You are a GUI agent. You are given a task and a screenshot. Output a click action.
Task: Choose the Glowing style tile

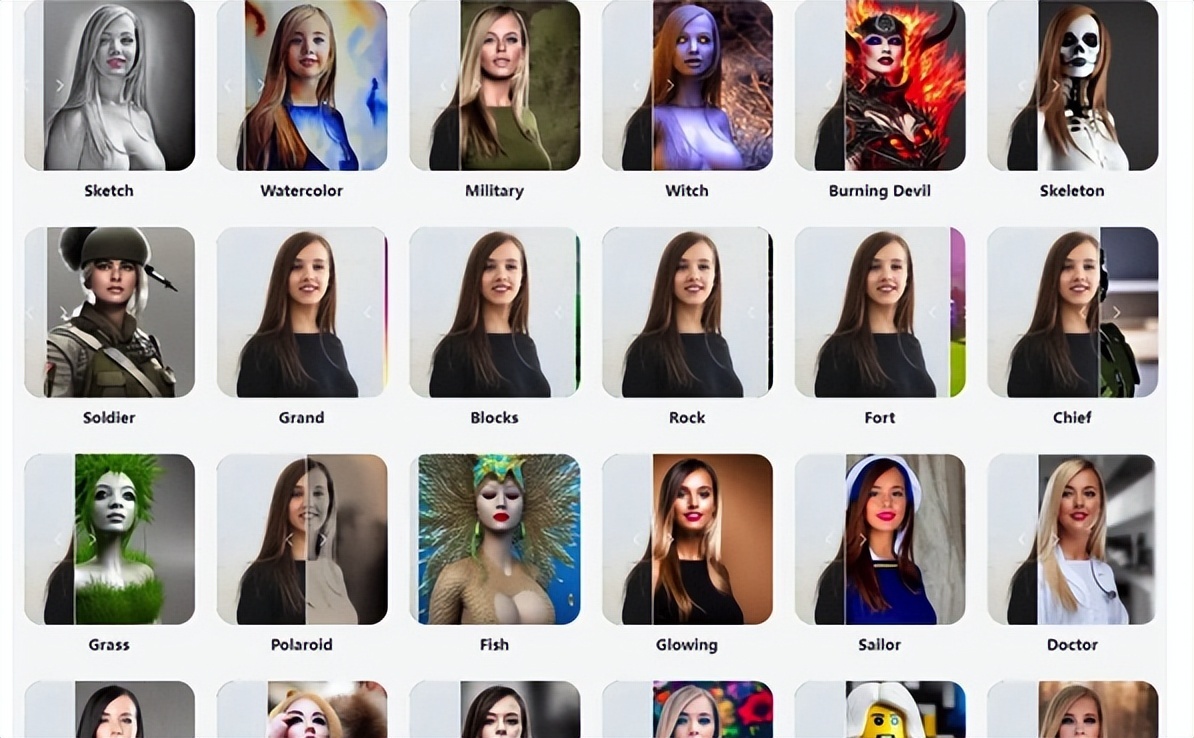[x=687, y=539]
